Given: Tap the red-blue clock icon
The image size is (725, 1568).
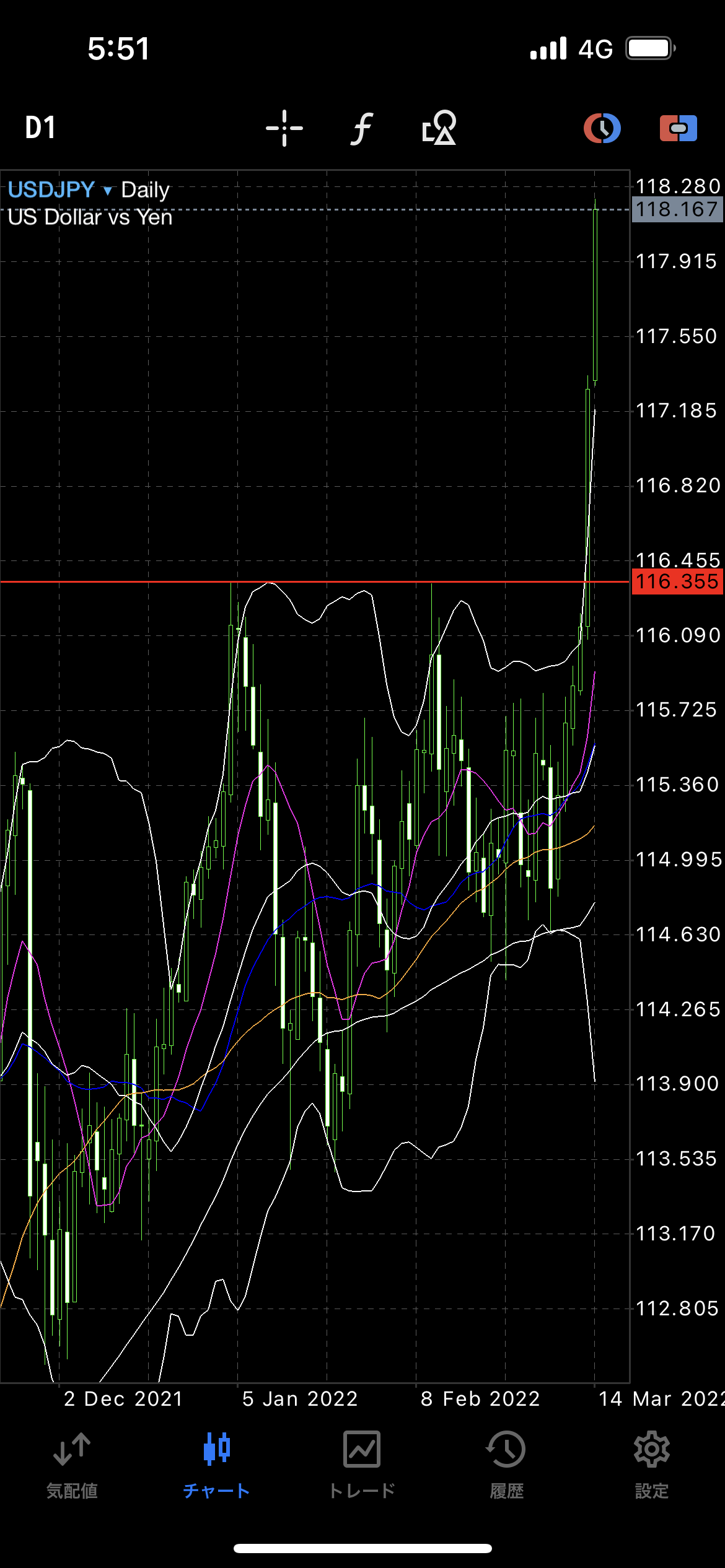Looking at the screenshot, I should 602,128.
